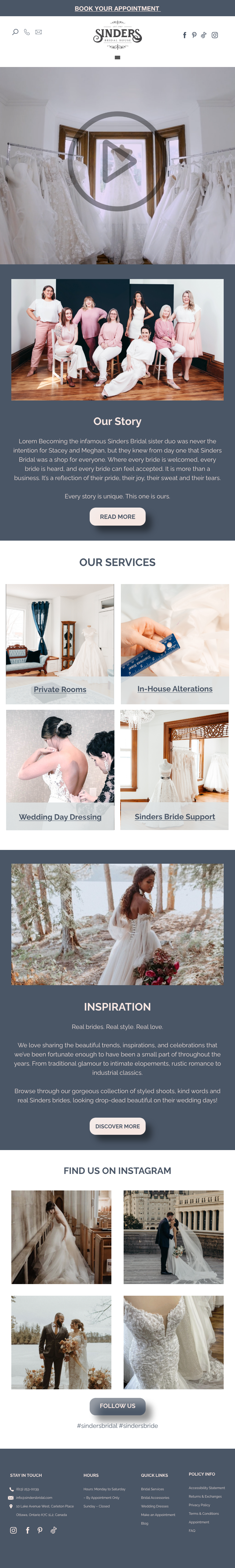Open the Facebook icon in the header
Screen dimensions: 235x1568
185,35
